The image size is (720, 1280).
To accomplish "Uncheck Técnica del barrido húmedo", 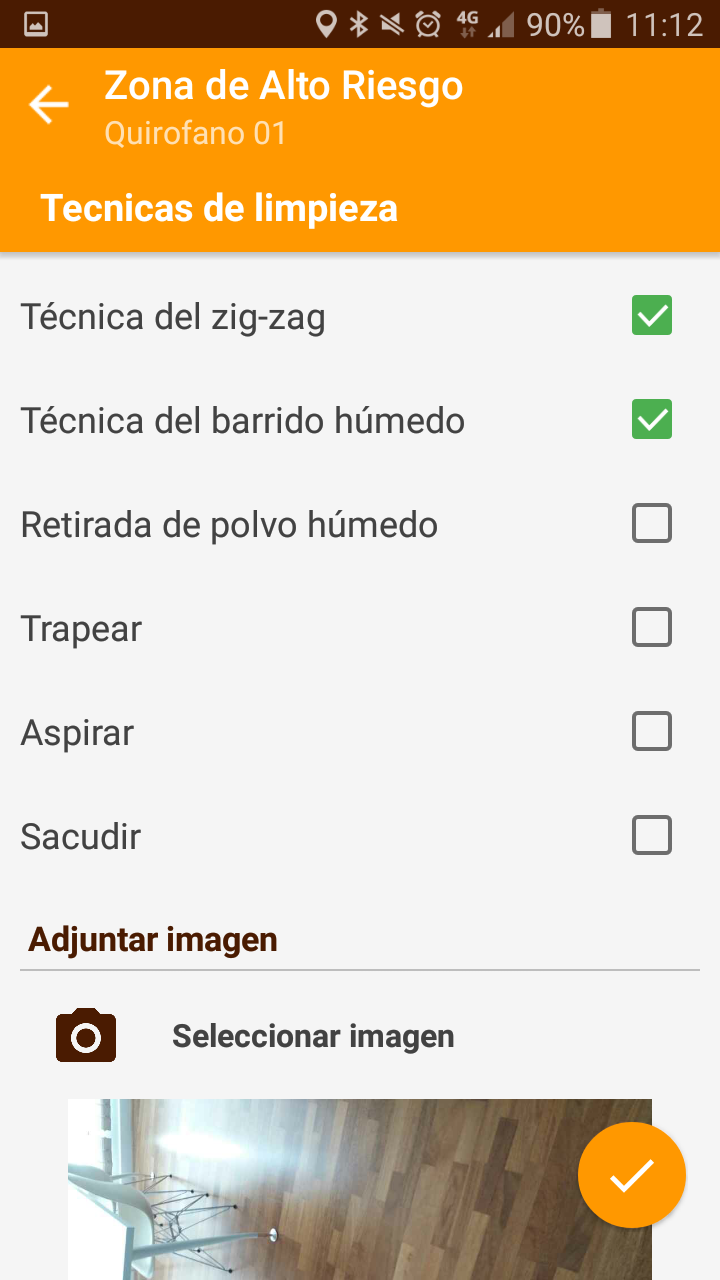I will [x=652, y=420].
